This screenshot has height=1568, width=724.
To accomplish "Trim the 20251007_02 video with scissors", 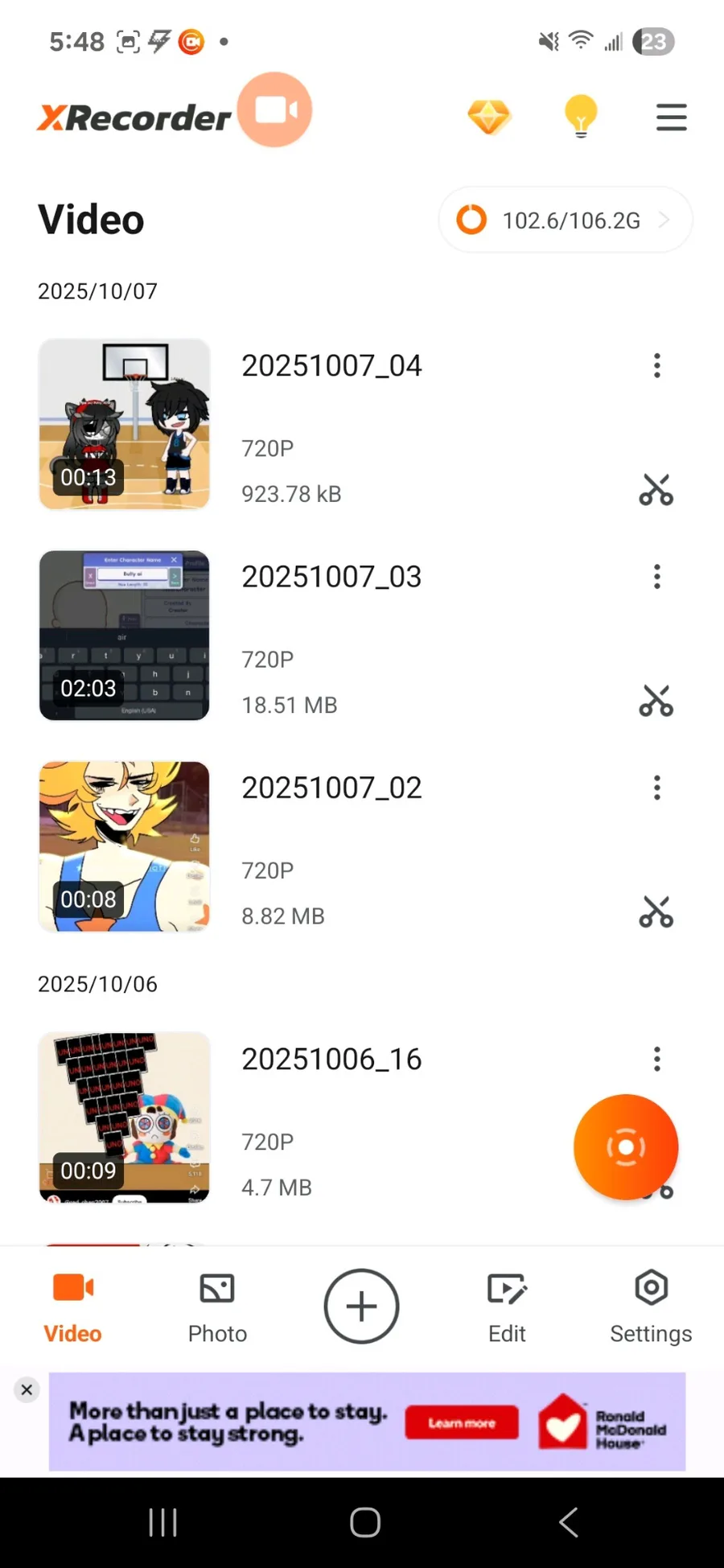I will click(x=656, y=912).
